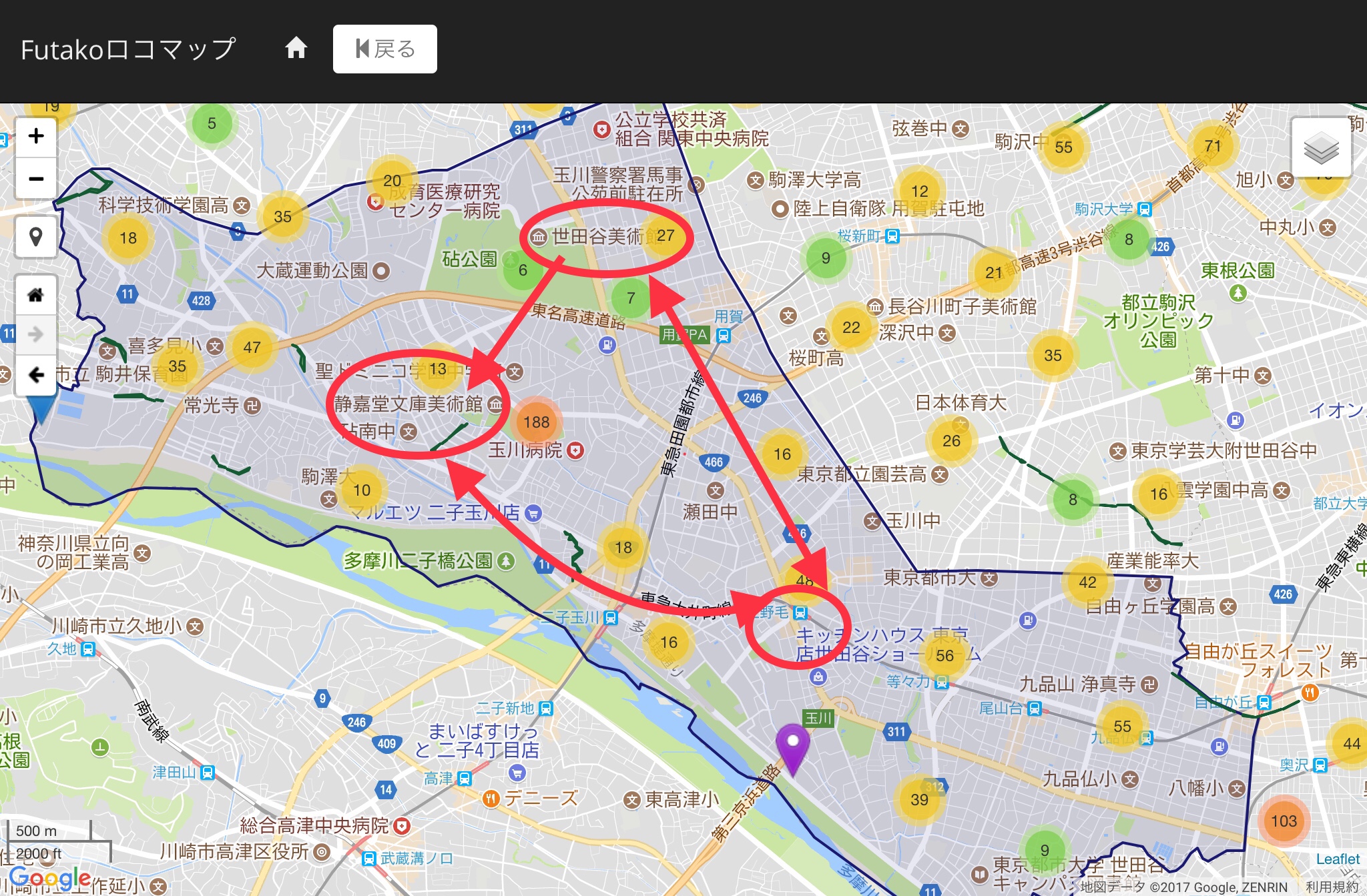Expand the yellow 39 marker cluster
This screenshot has height=896, width=1367.
pyautogui.click(x=919, y=799)
